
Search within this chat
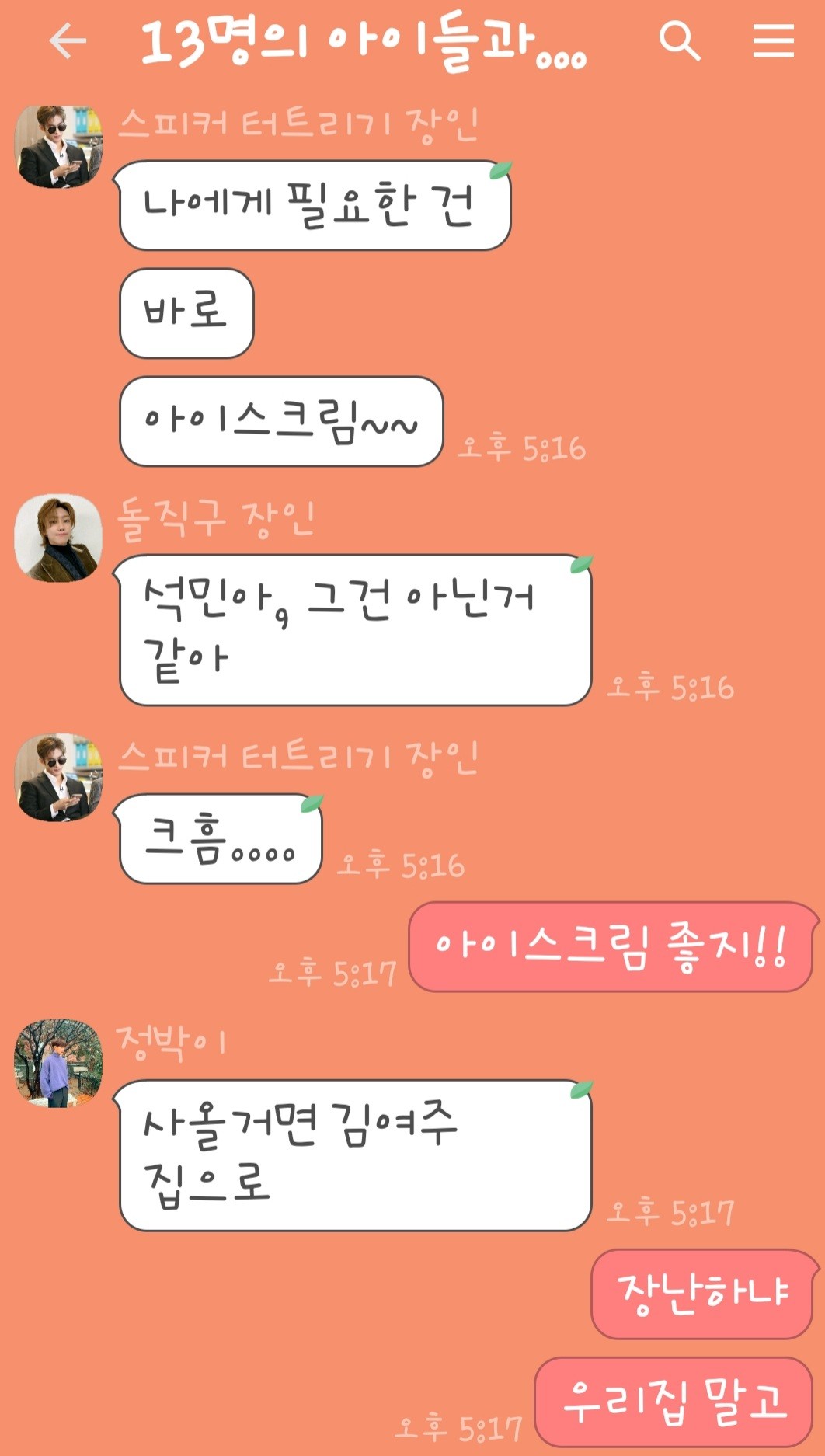[x=680, y=40]
